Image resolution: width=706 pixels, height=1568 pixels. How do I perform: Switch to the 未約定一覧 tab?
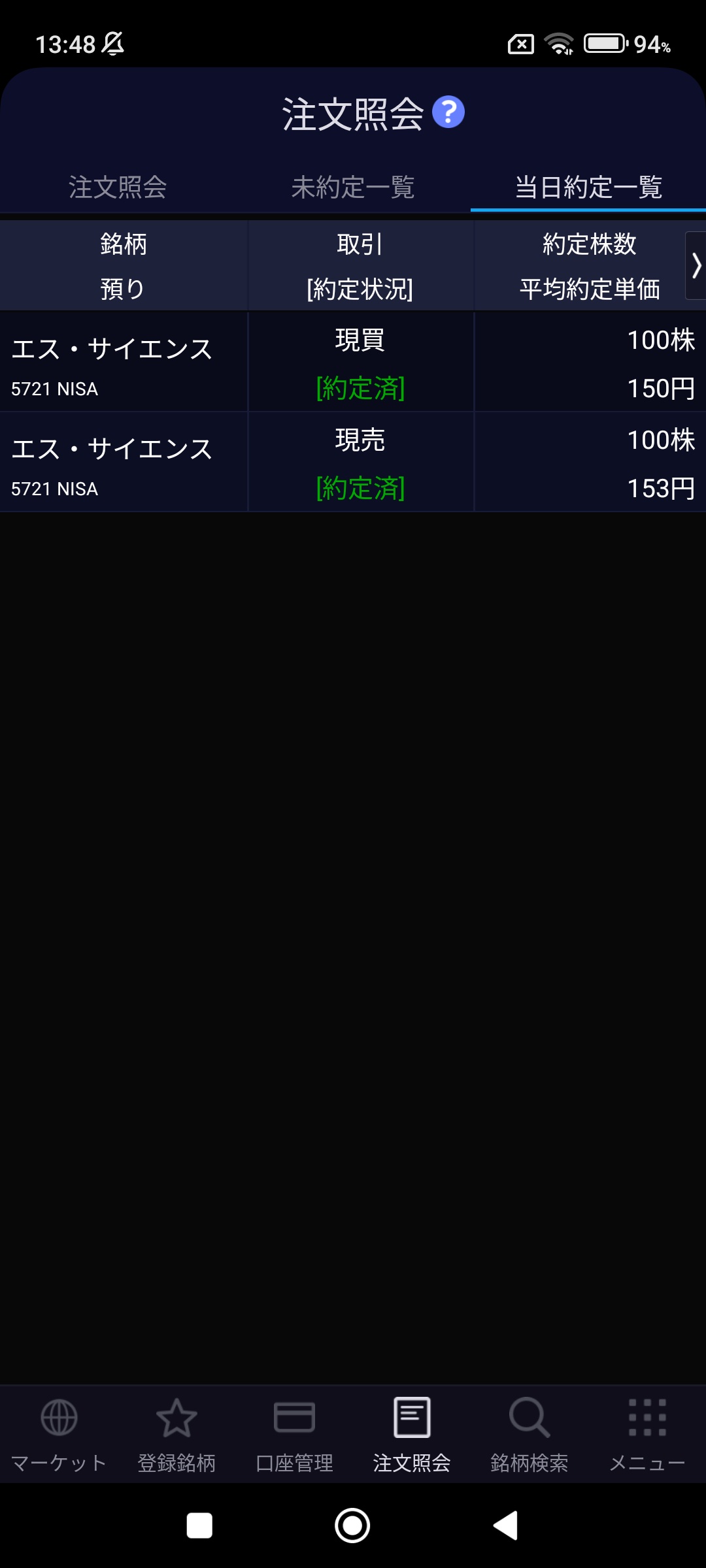(x=353, y=188)
